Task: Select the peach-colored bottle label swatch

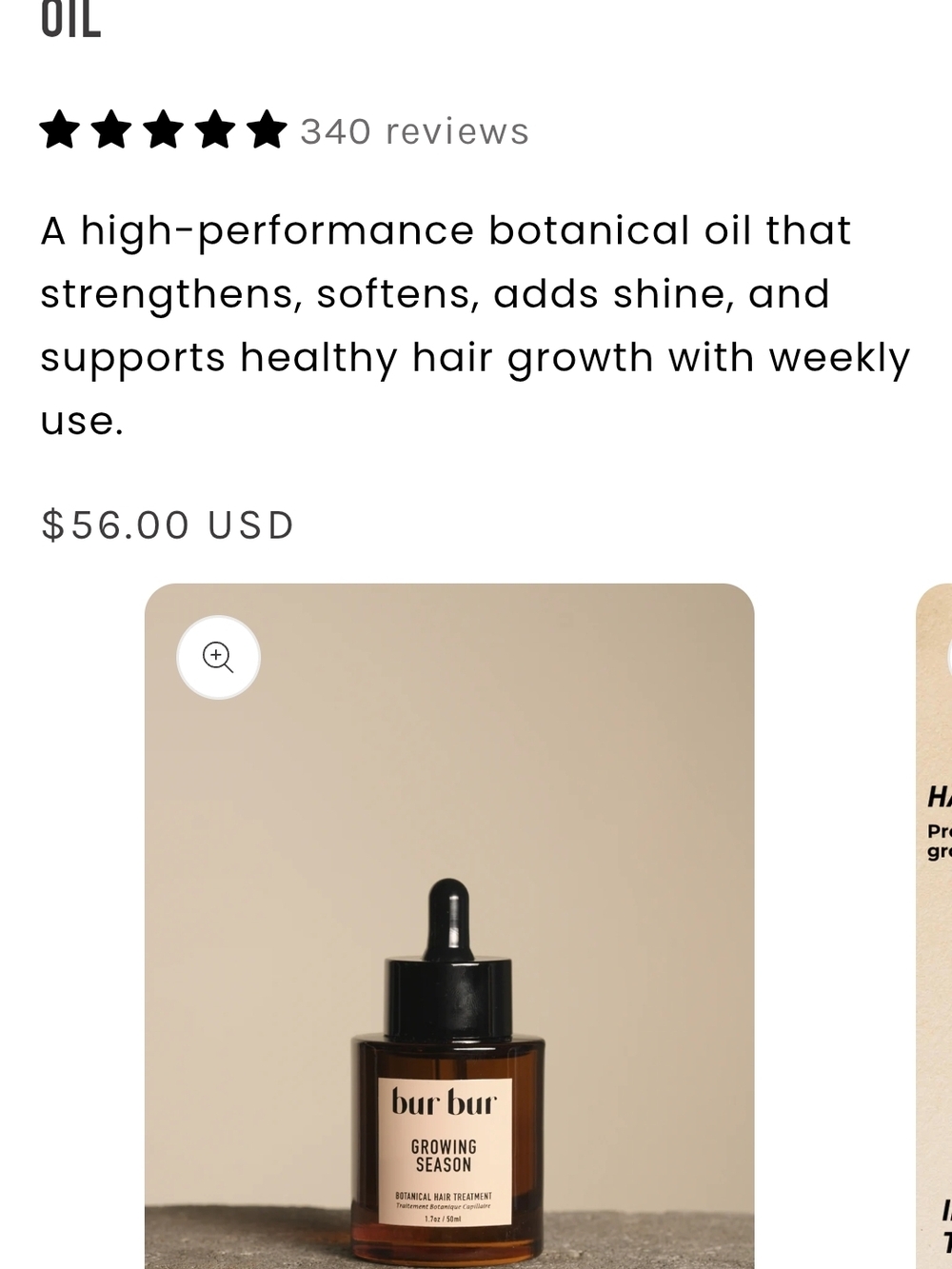Action: (x=444, y=1152)
